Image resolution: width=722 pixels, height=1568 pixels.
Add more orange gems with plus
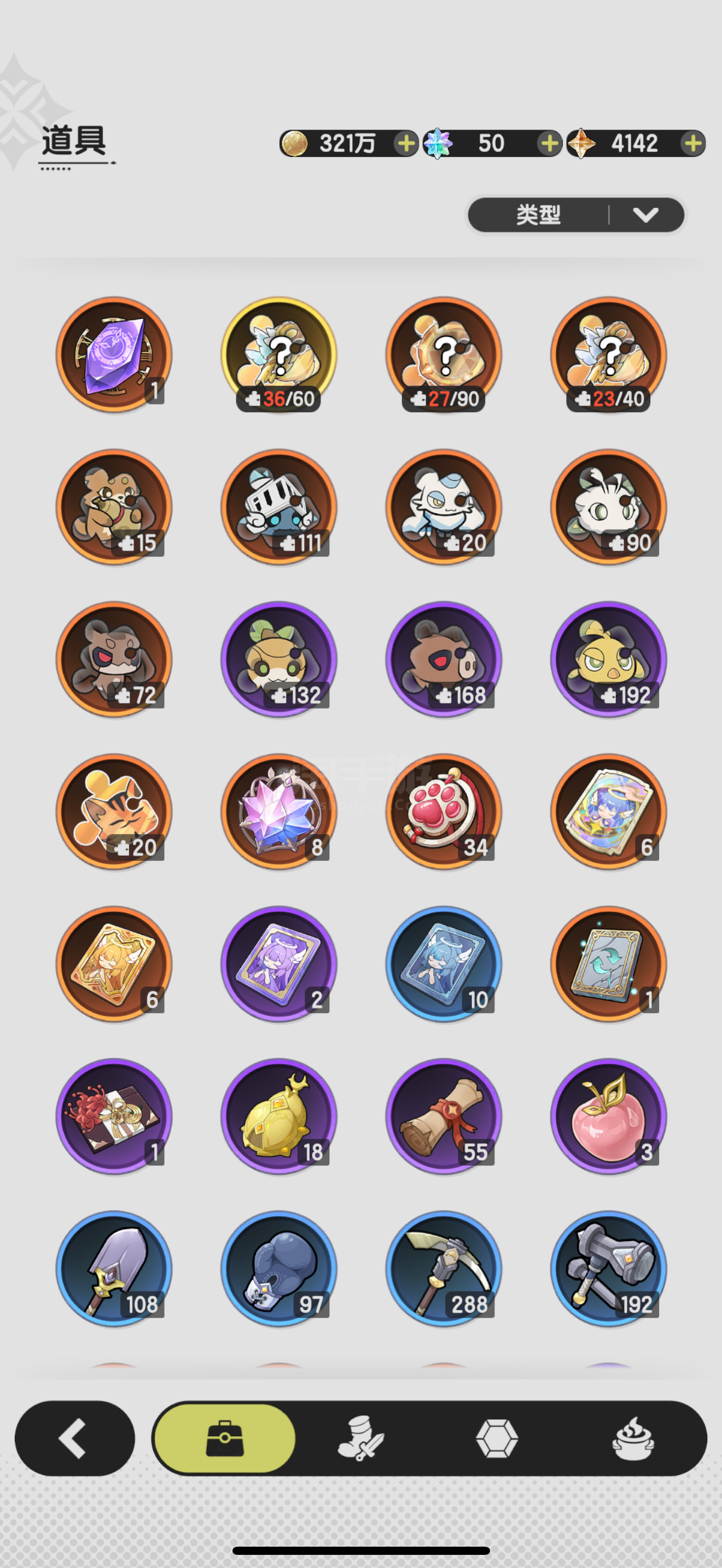click(x=694, y=144)
